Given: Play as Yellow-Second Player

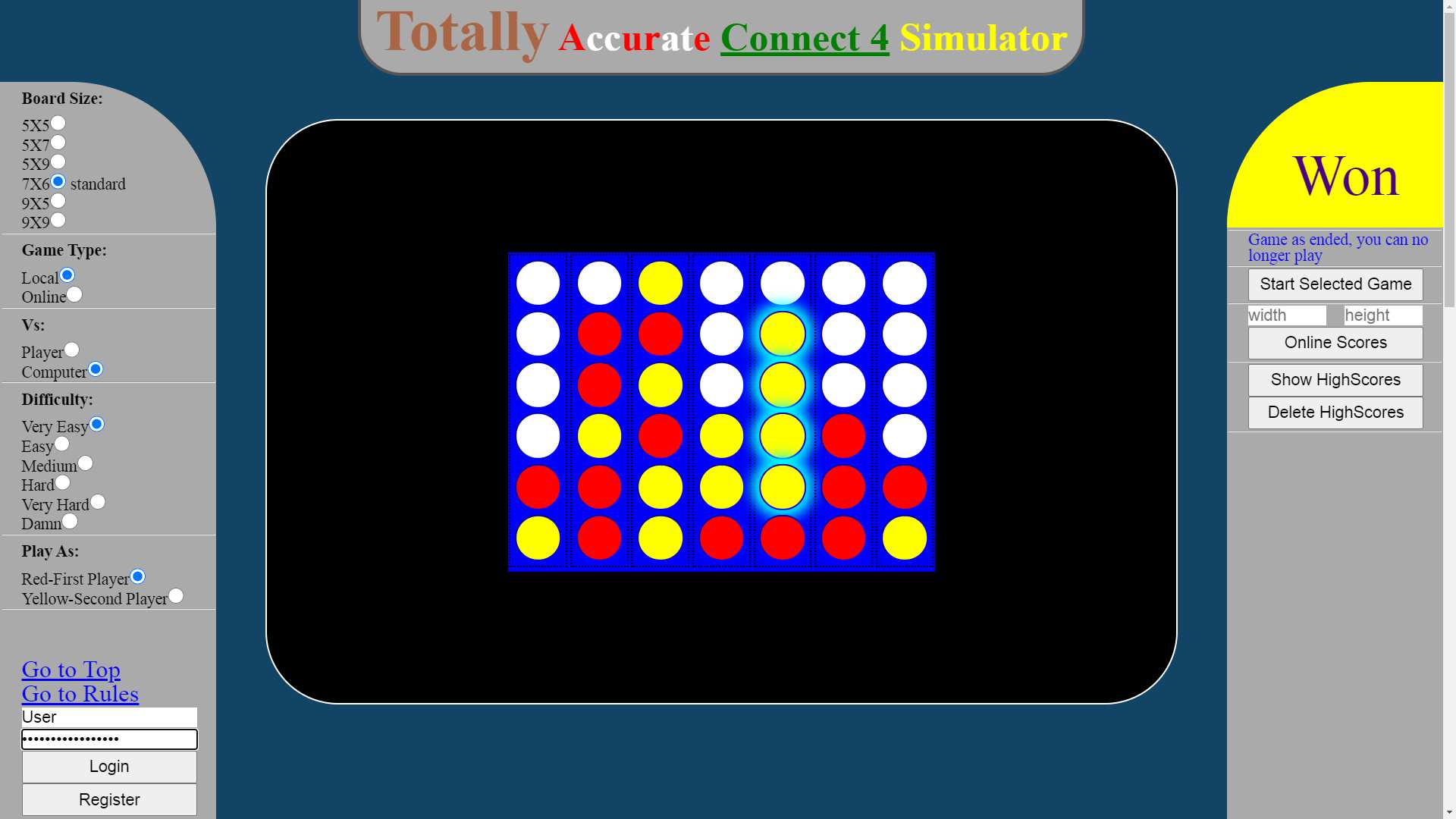Looking at the screenshot, I should tap(176, 597).
